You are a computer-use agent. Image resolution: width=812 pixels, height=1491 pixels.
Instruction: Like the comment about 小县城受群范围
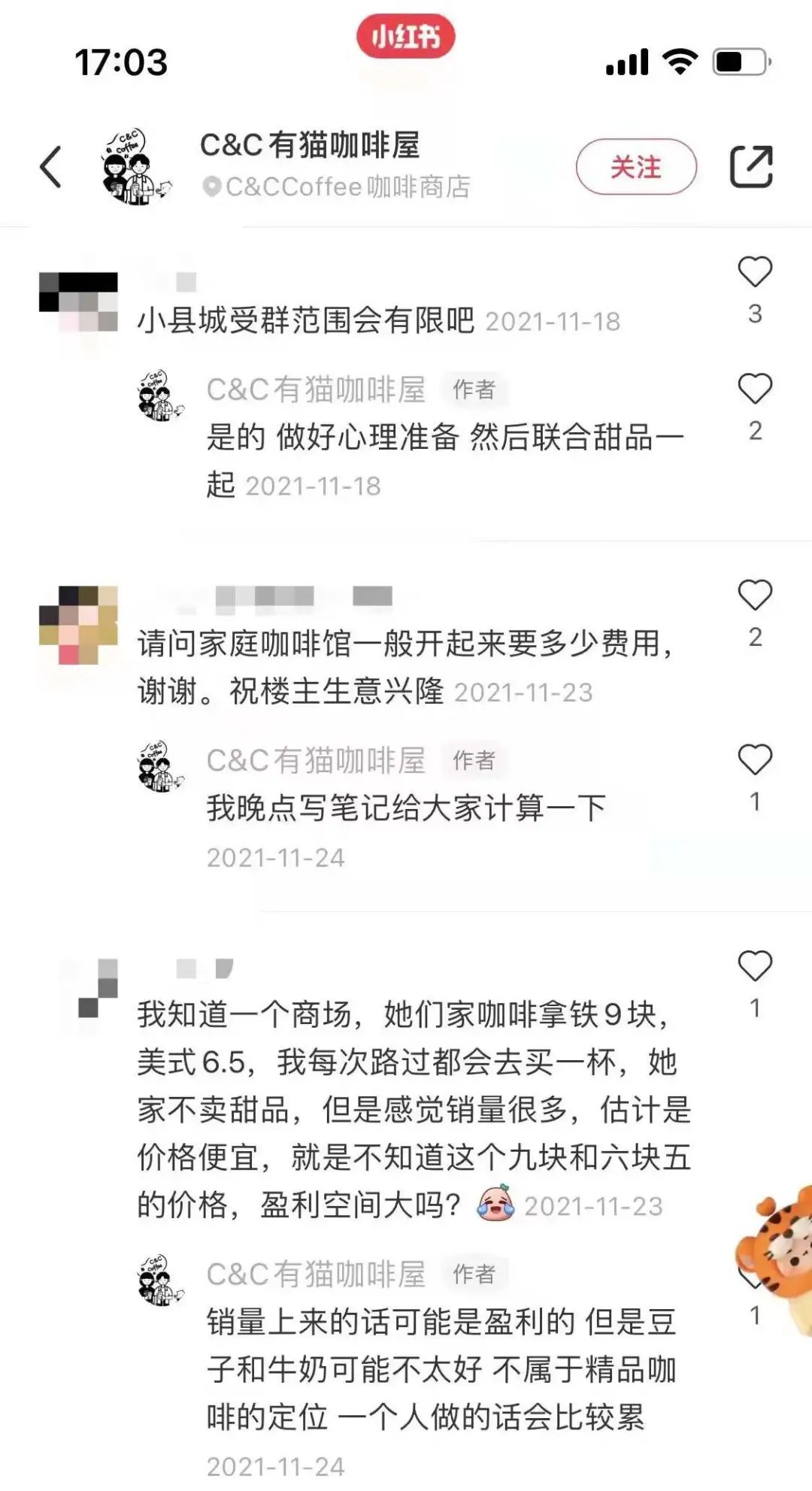(x=755, y=272)
